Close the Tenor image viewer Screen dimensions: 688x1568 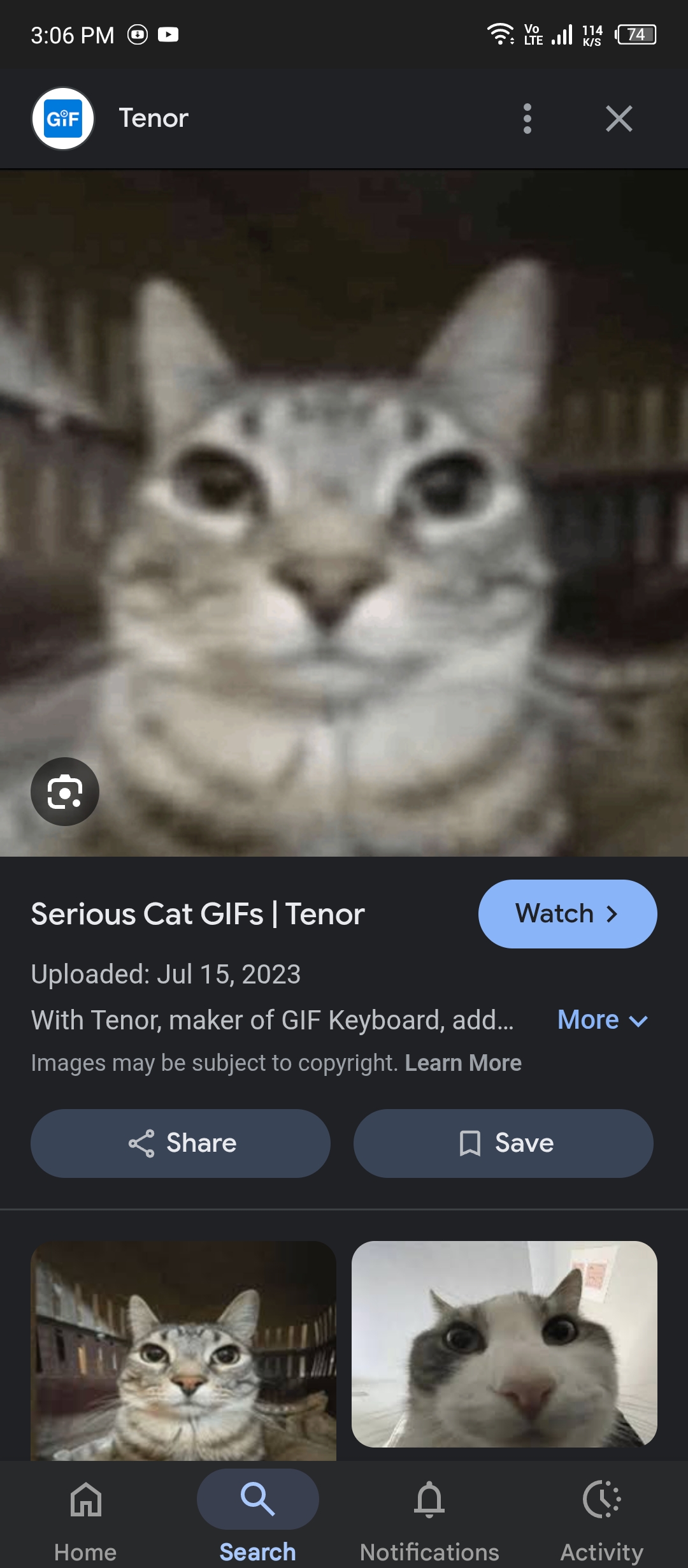tap(619, 119)
